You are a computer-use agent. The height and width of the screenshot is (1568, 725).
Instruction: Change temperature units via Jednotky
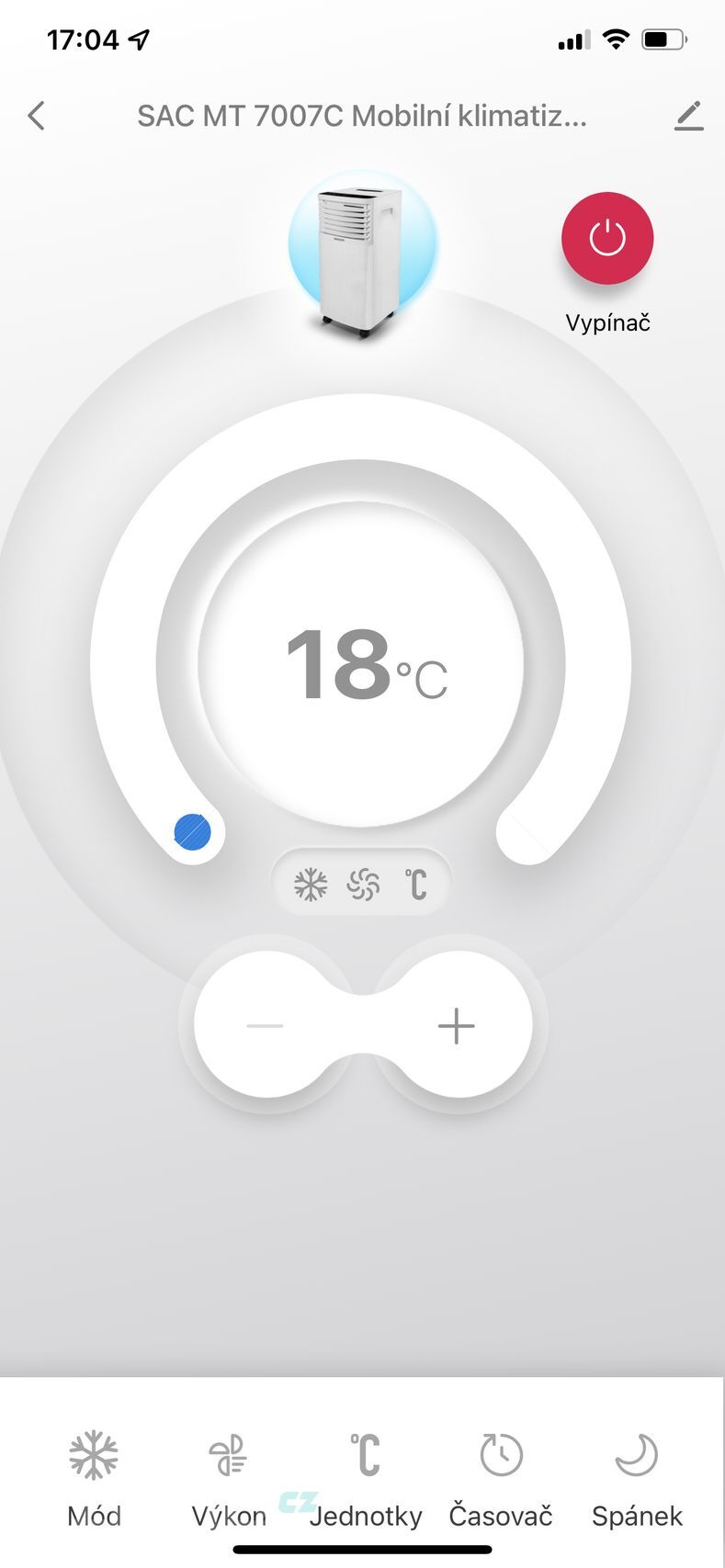click(365, 1476)
